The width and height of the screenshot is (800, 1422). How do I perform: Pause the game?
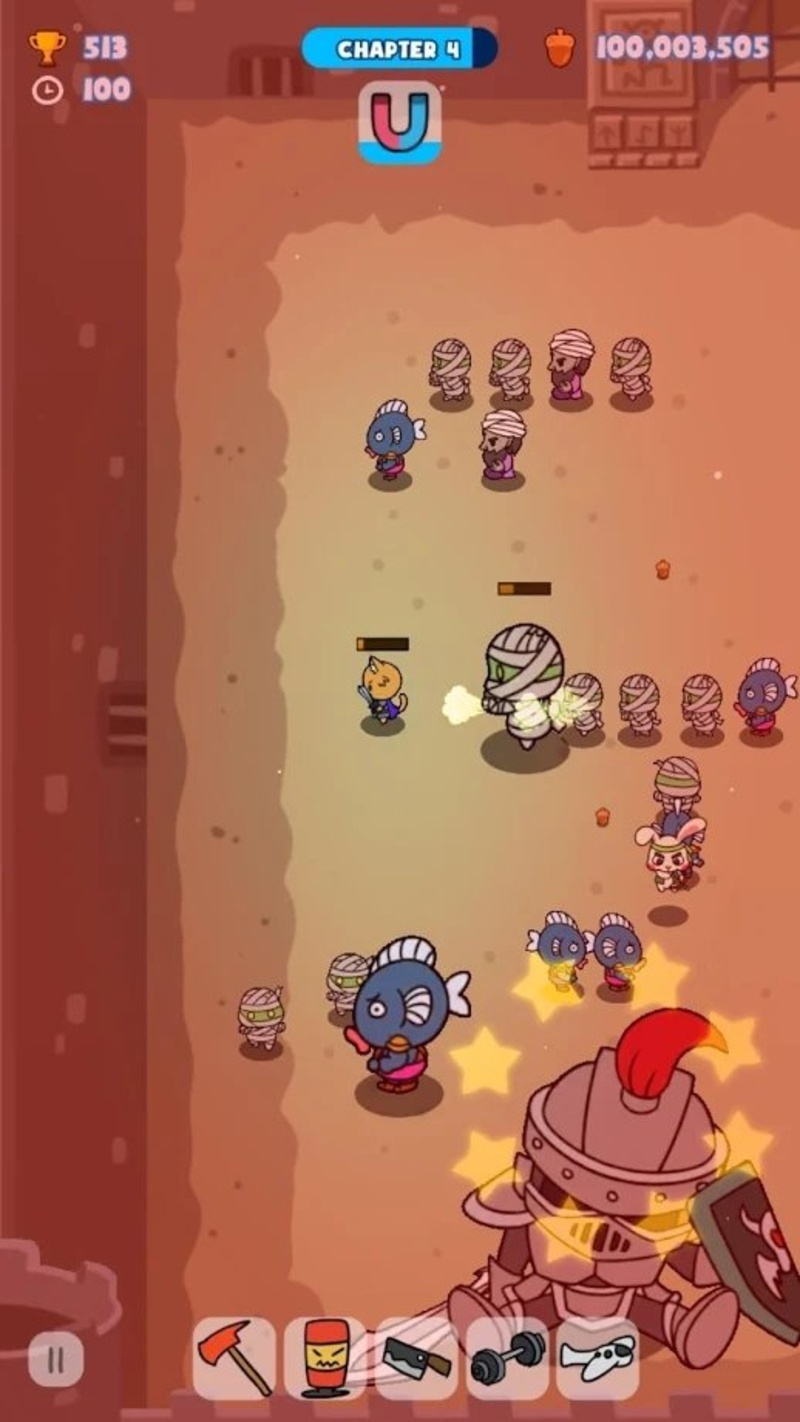point(56,1359)
